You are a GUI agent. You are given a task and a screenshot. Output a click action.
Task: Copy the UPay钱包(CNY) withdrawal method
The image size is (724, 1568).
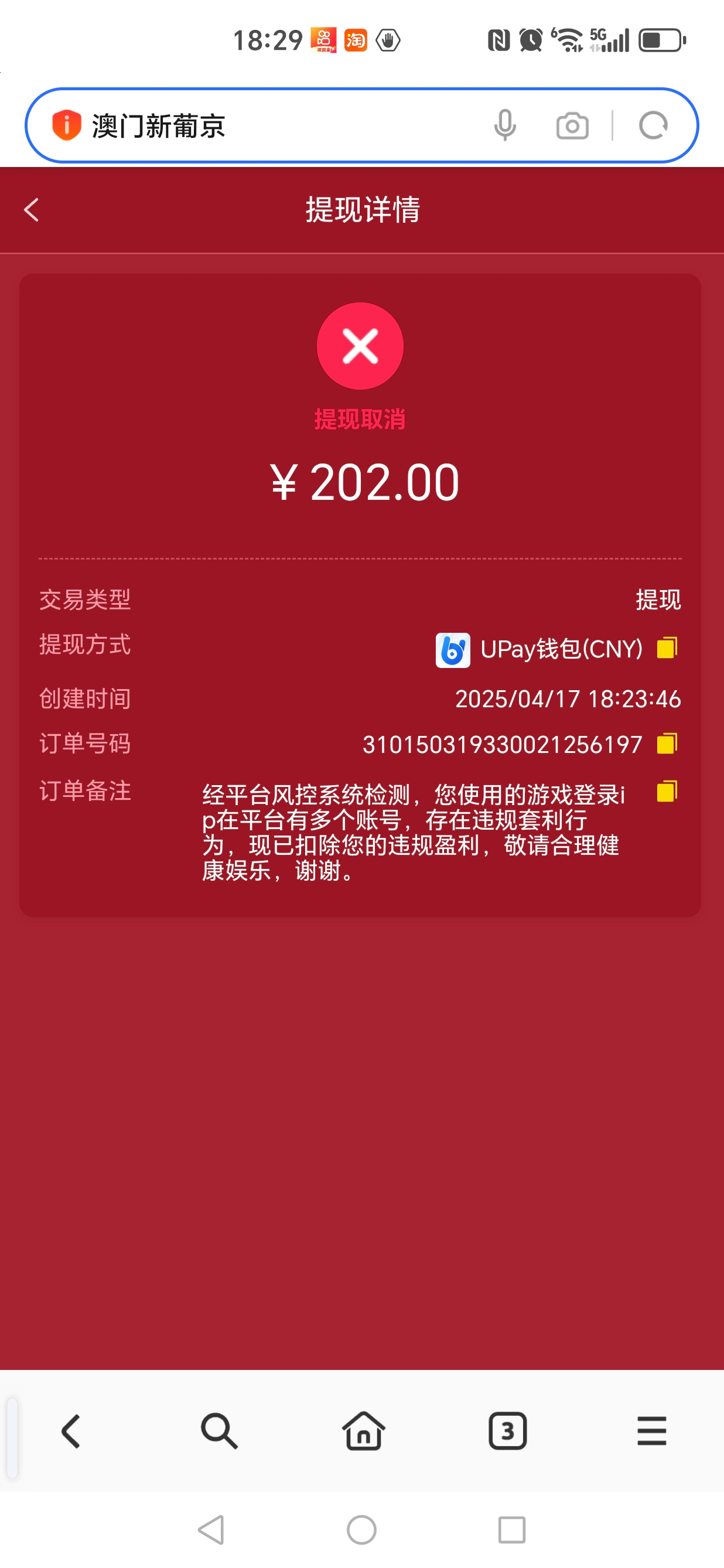[667, 647]
